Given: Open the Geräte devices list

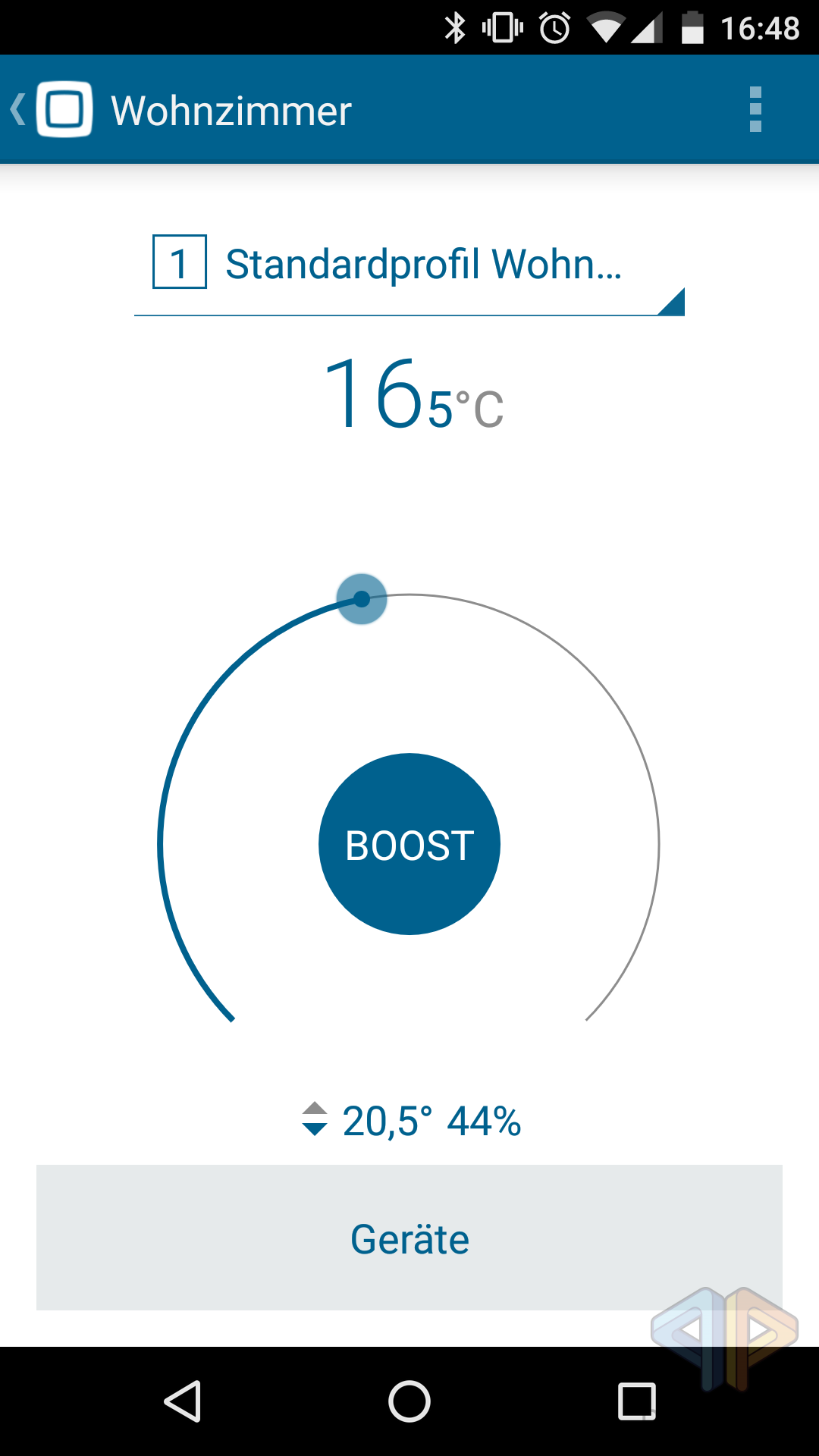Looking at the screenshot, I should pyautogui.click(x=409, y=1238).
